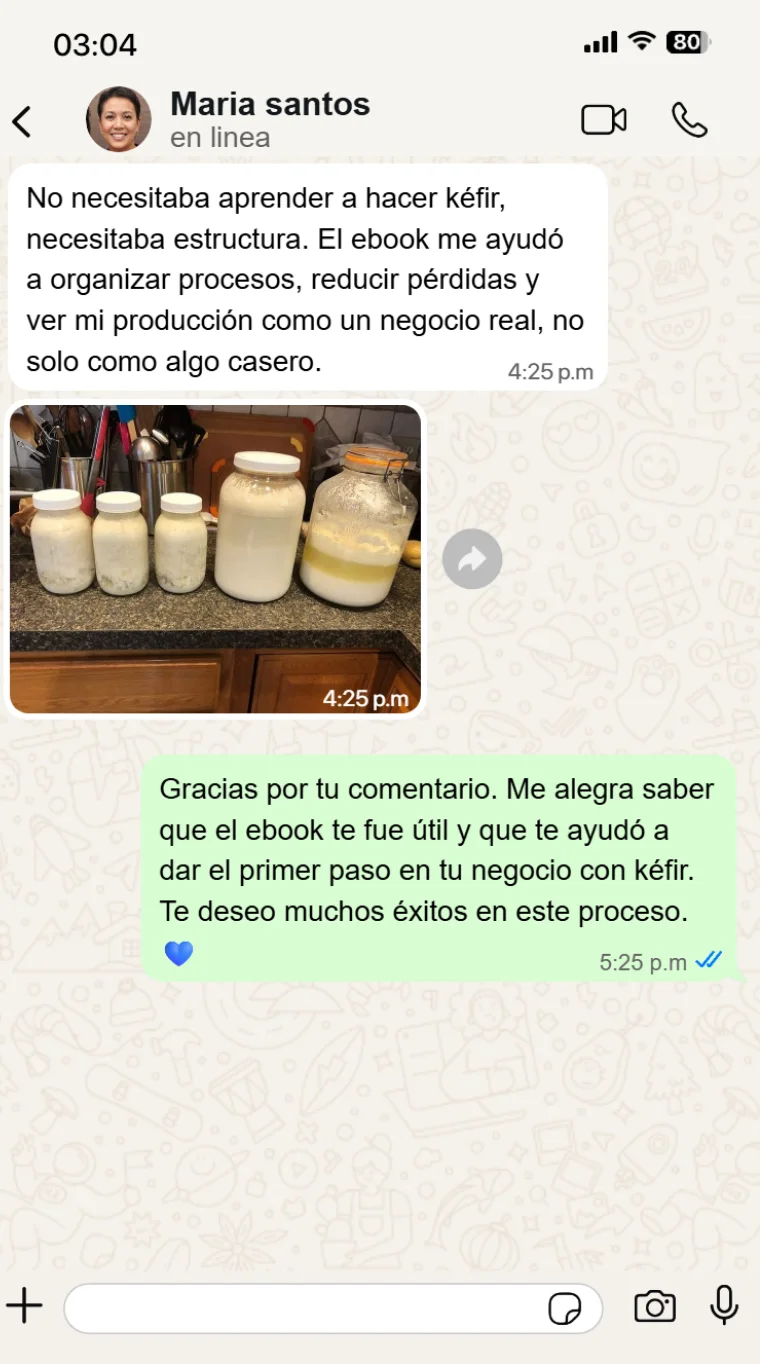This screenshot has width=760, height=1364.
Task: Record a voice message with the microphone
Action: 722,1307
